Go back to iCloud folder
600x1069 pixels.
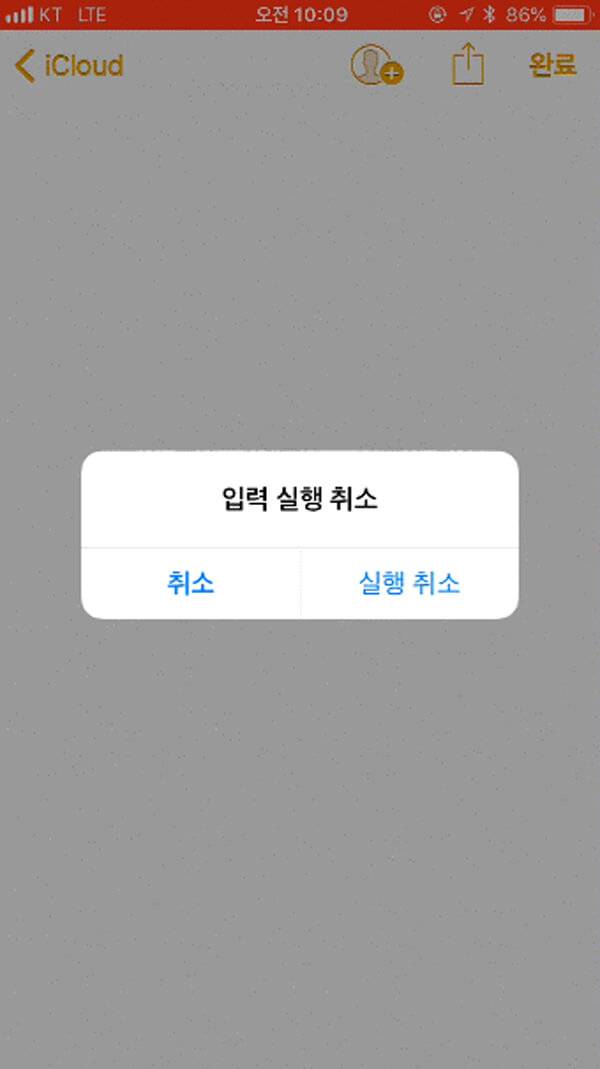pos(69,66)
